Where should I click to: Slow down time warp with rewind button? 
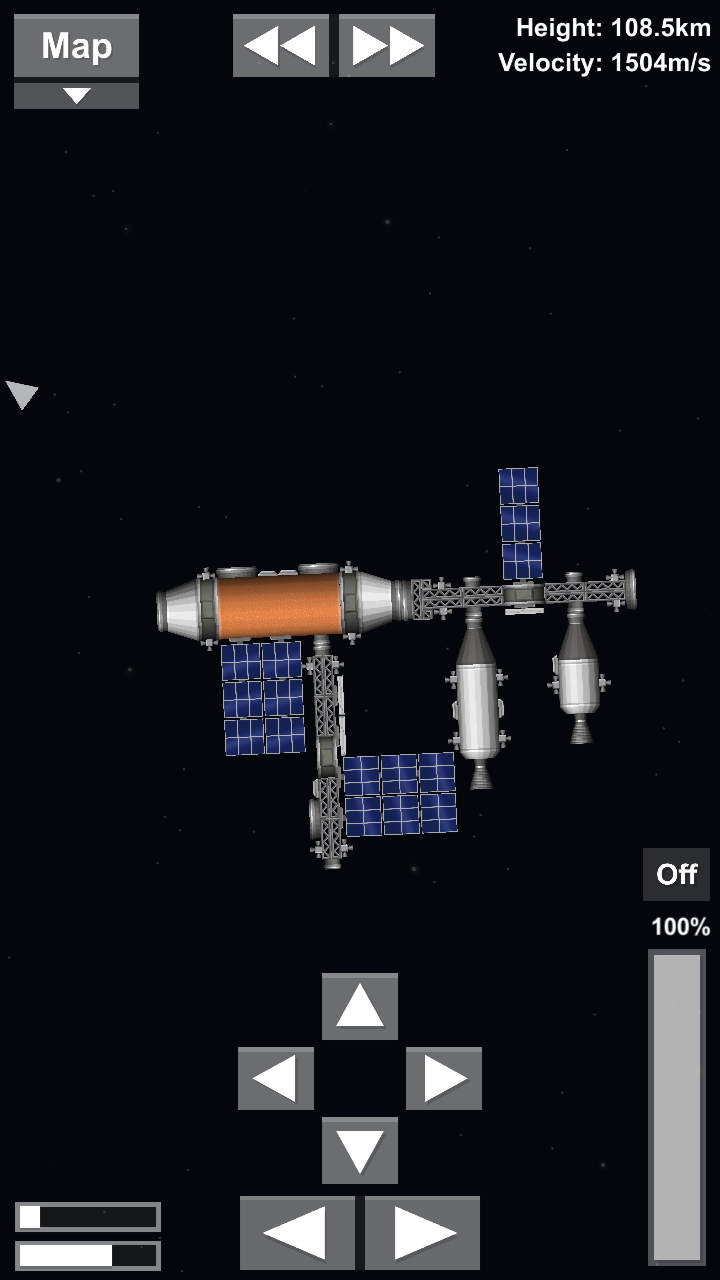pyautogui.click(x=281, y=46)
